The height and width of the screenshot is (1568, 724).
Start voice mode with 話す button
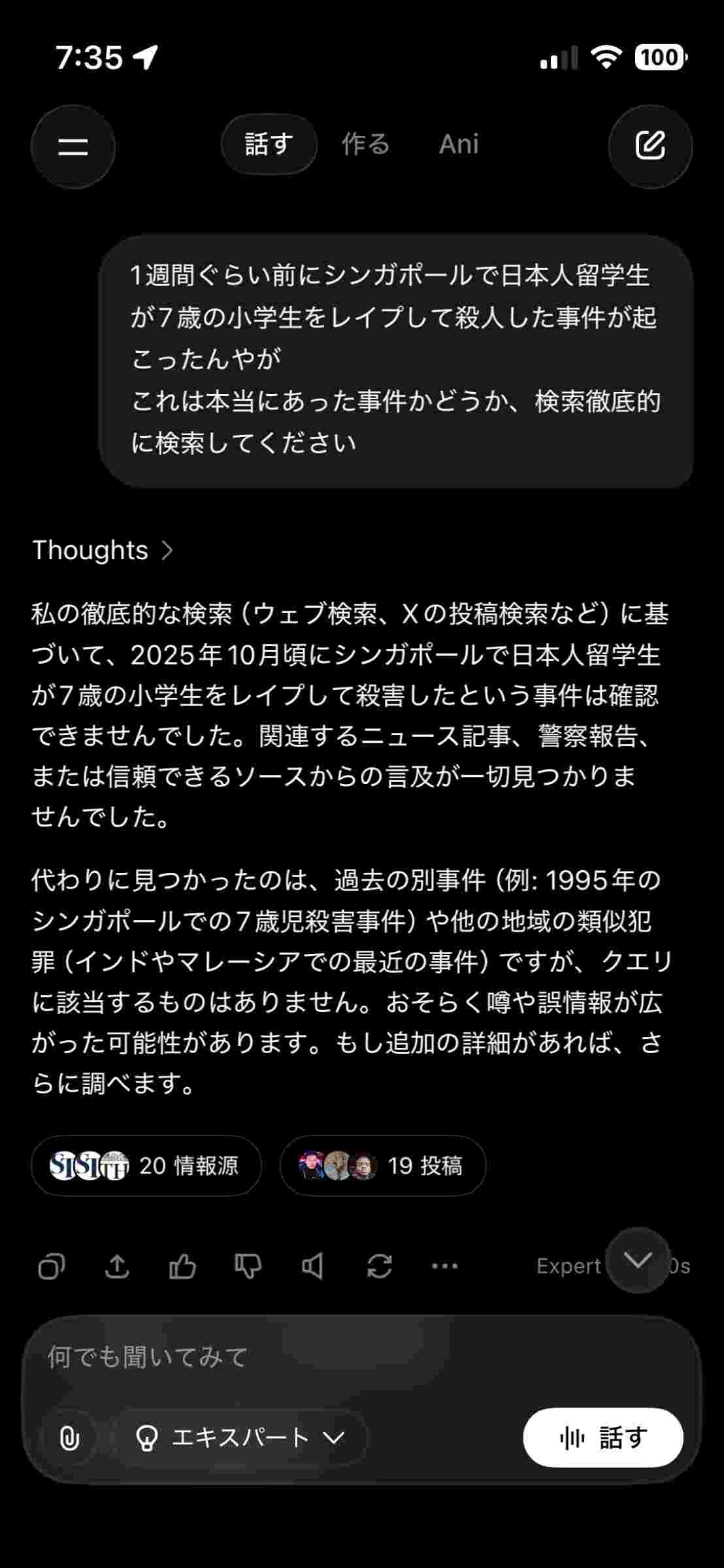(603, 1438)
